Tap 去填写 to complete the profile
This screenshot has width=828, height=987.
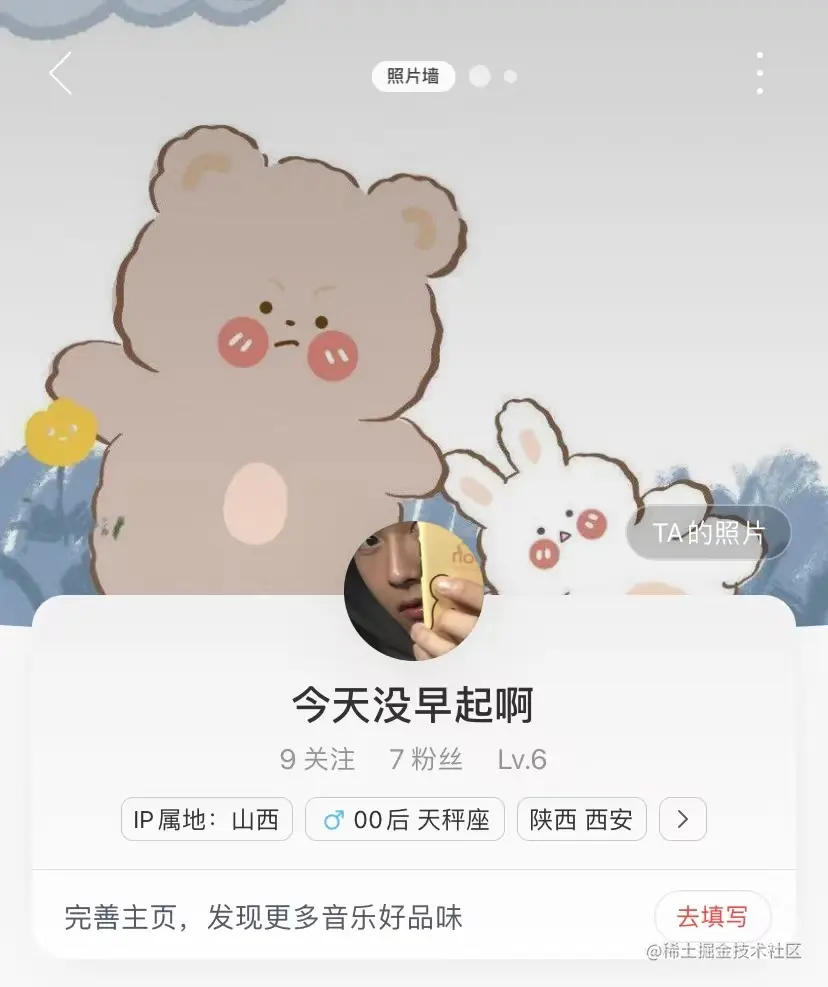click(x=712, y=917)
